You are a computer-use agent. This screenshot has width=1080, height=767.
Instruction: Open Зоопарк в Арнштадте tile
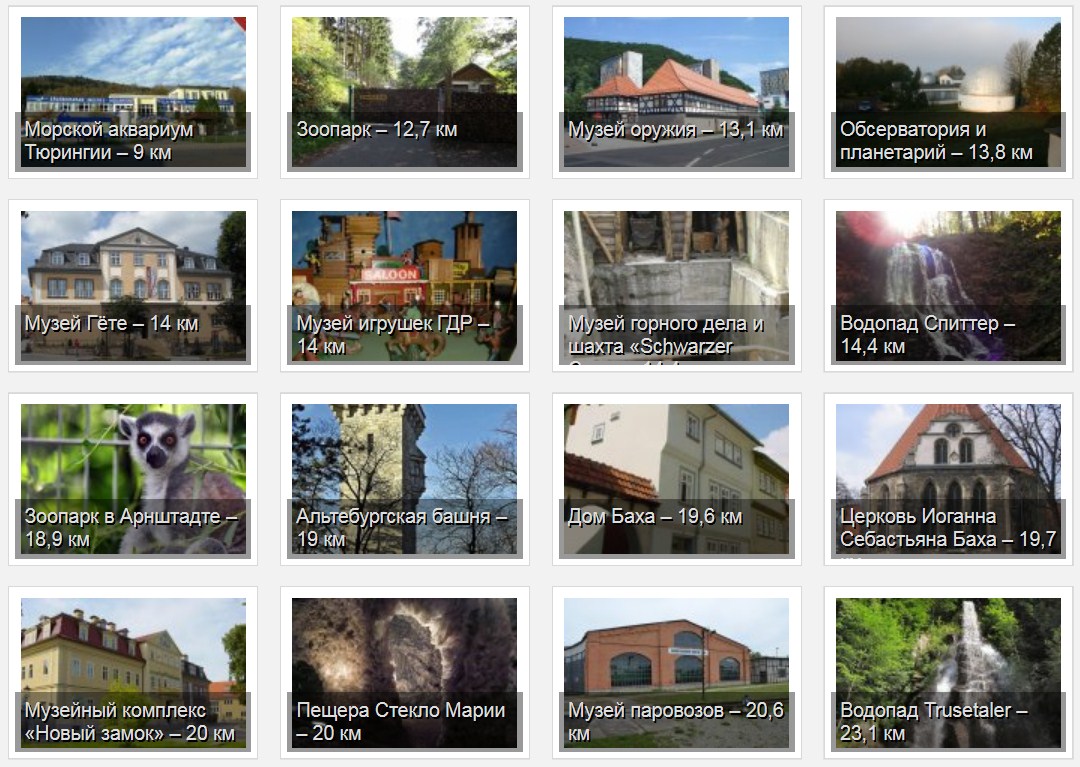(133, 478)
